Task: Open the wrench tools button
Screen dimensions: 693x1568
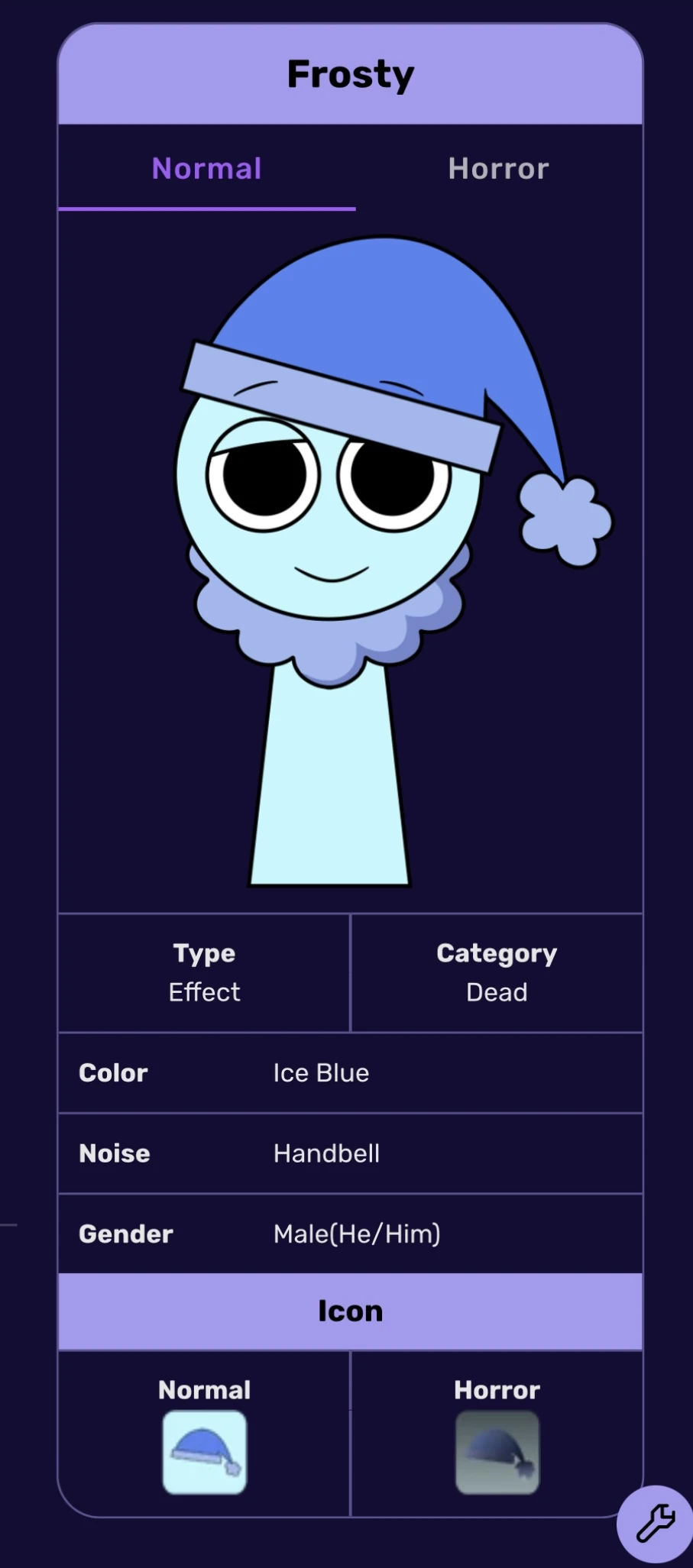Action: (x=655, y=1524)
